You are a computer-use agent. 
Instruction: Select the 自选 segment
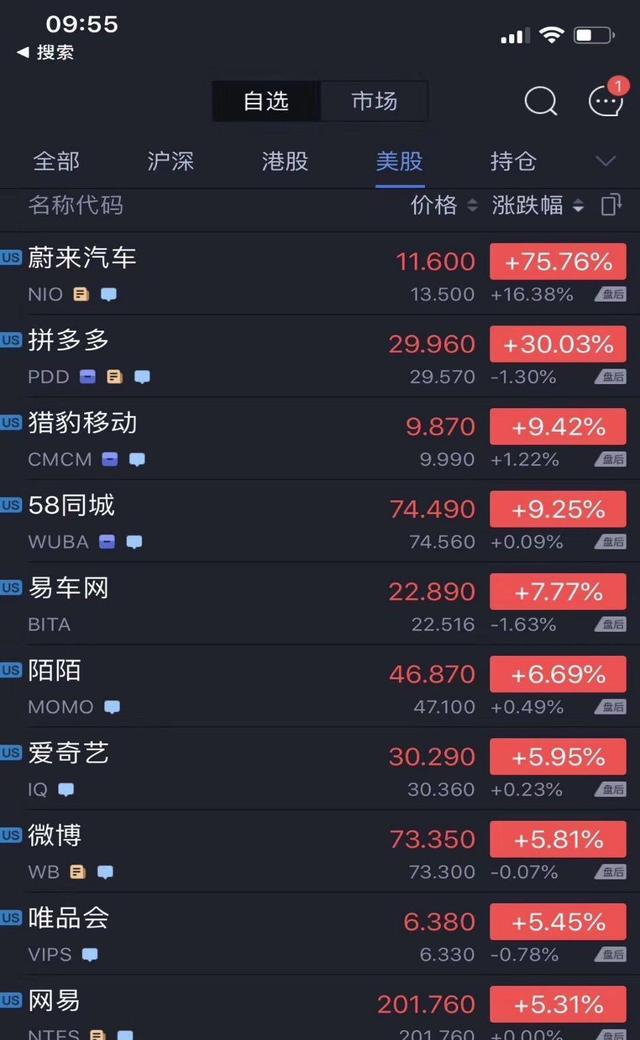click(266, 101)
